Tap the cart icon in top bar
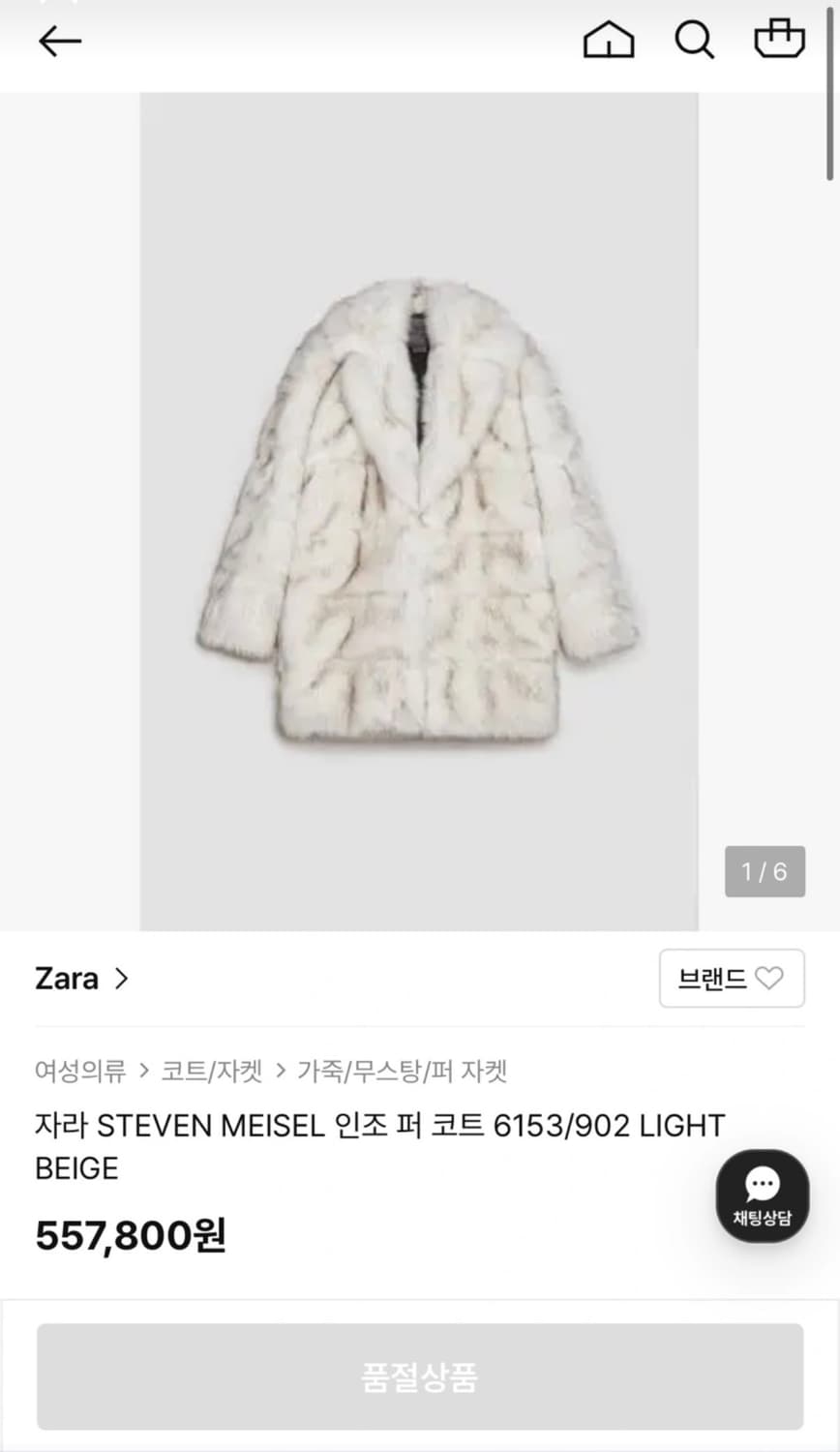Screen dimensions: 840x1452 pos(780,41)
